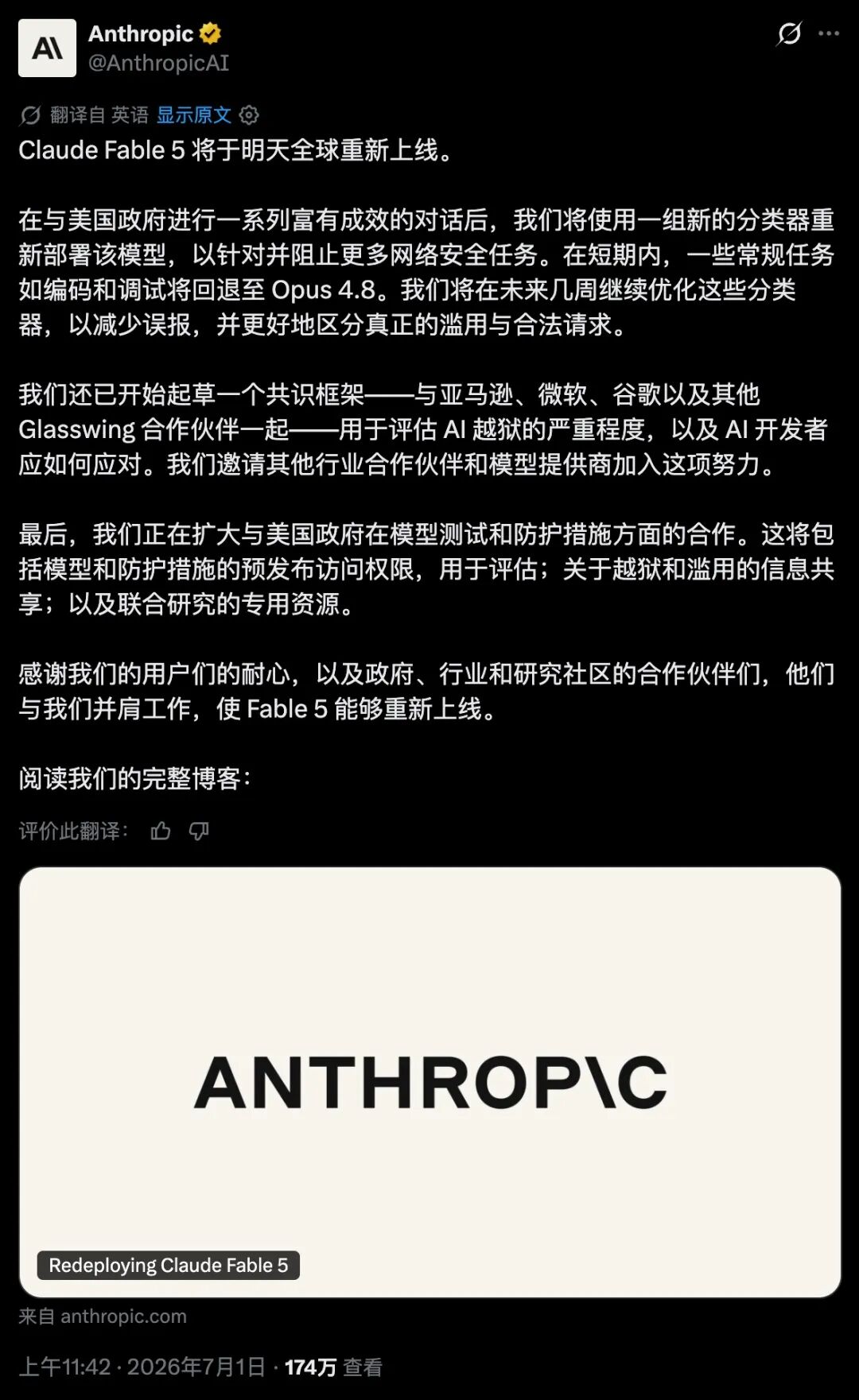Open the post overflow menu
Image resolution: width=859 pixels, height=1400 pixels.
point(829,33)
